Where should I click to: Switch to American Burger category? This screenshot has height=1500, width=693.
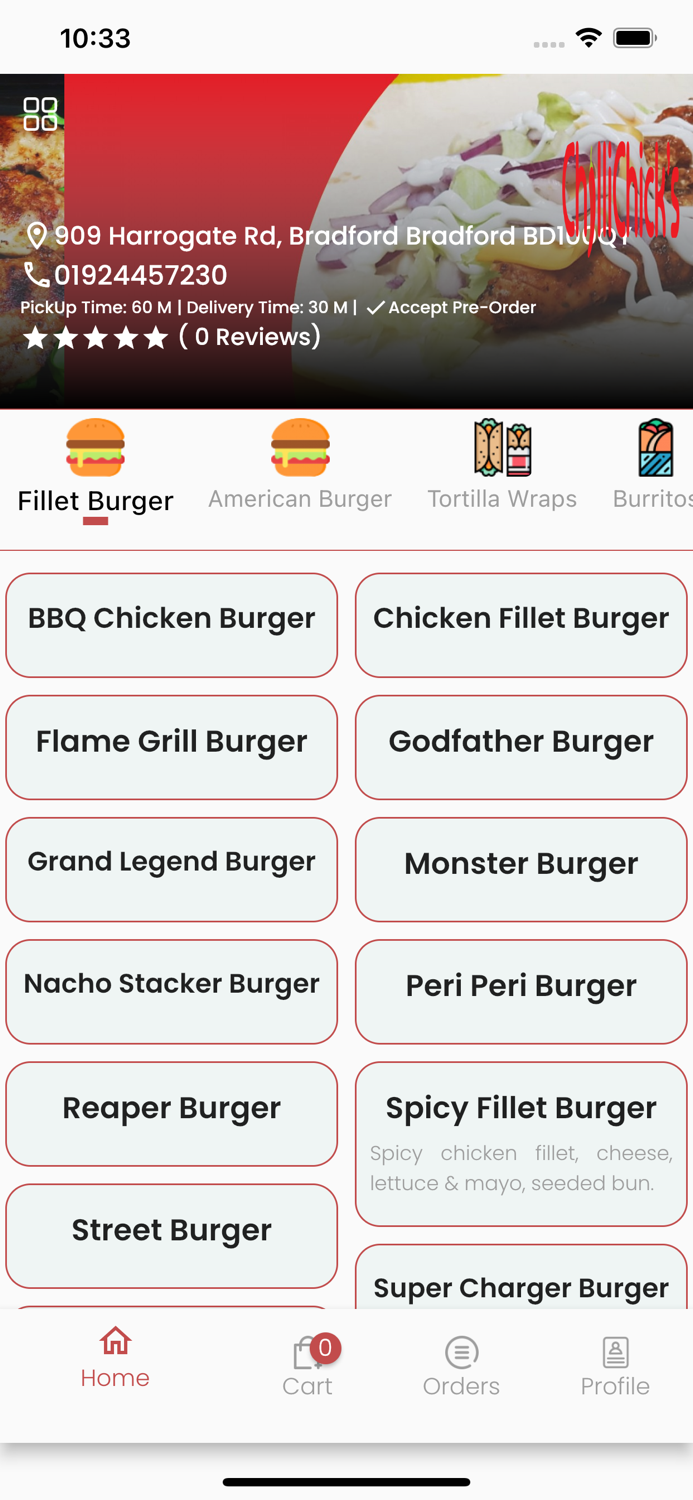coord(300,466)
